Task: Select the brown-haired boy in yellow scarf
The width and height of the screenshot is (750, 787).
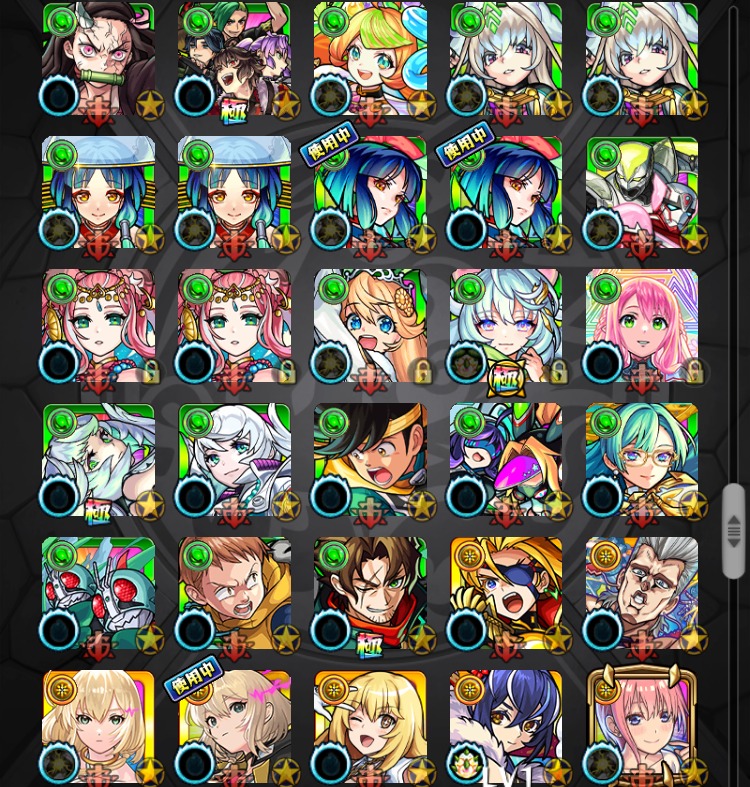Action: click(x=234, y=594)
